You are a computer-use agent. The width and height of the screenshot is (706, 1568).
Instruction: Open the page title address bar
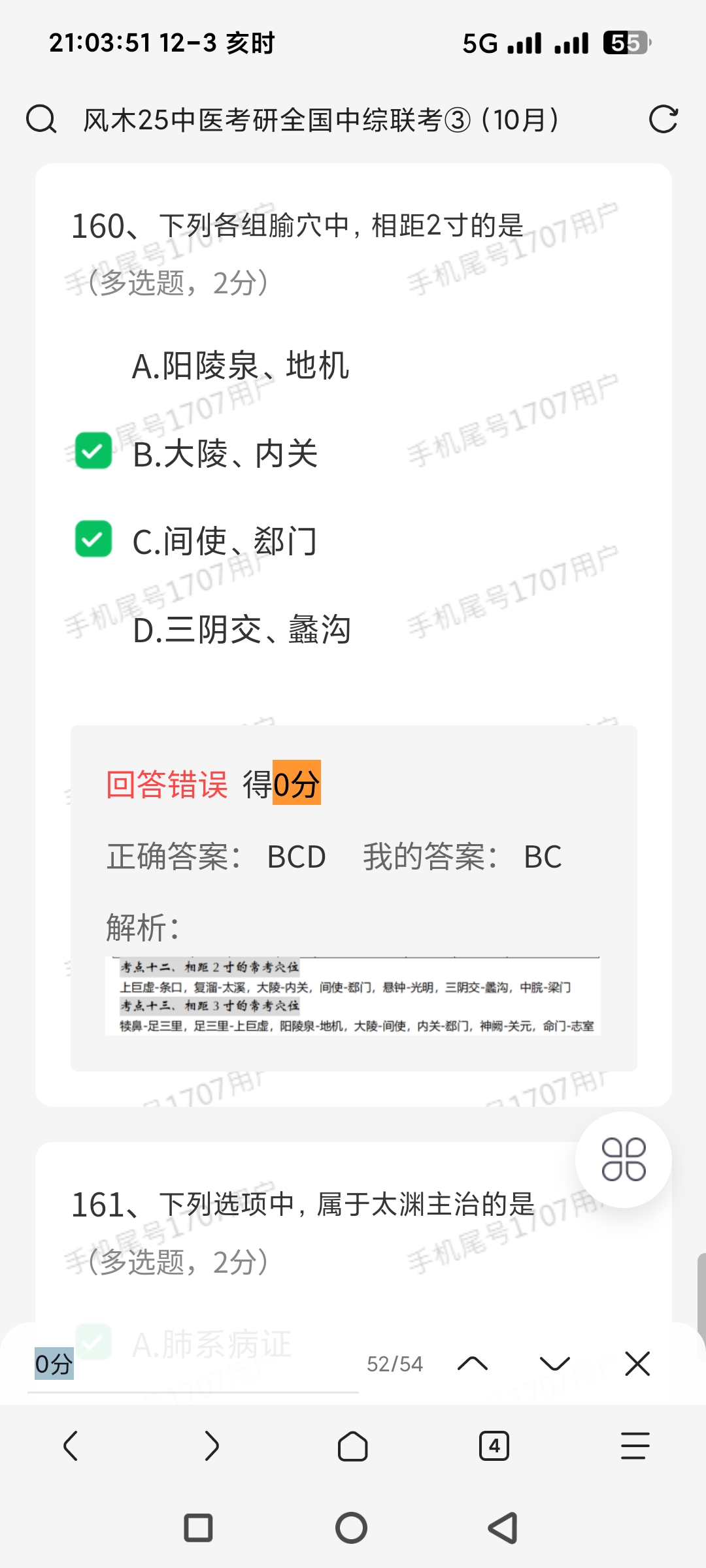[320, 120]
